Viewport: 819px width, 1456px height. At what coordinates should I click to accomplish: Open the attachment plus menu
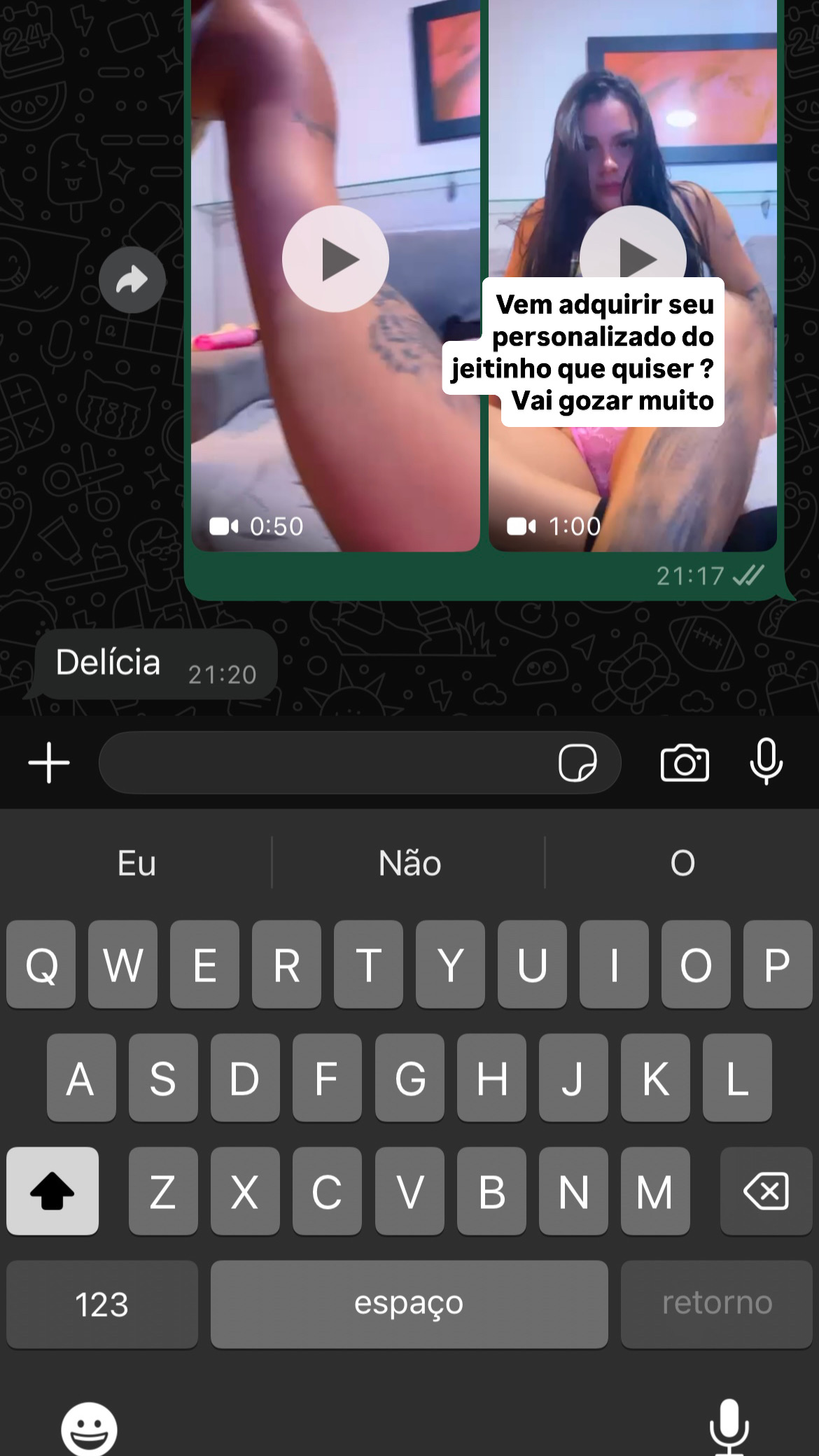tap(49, 762)
